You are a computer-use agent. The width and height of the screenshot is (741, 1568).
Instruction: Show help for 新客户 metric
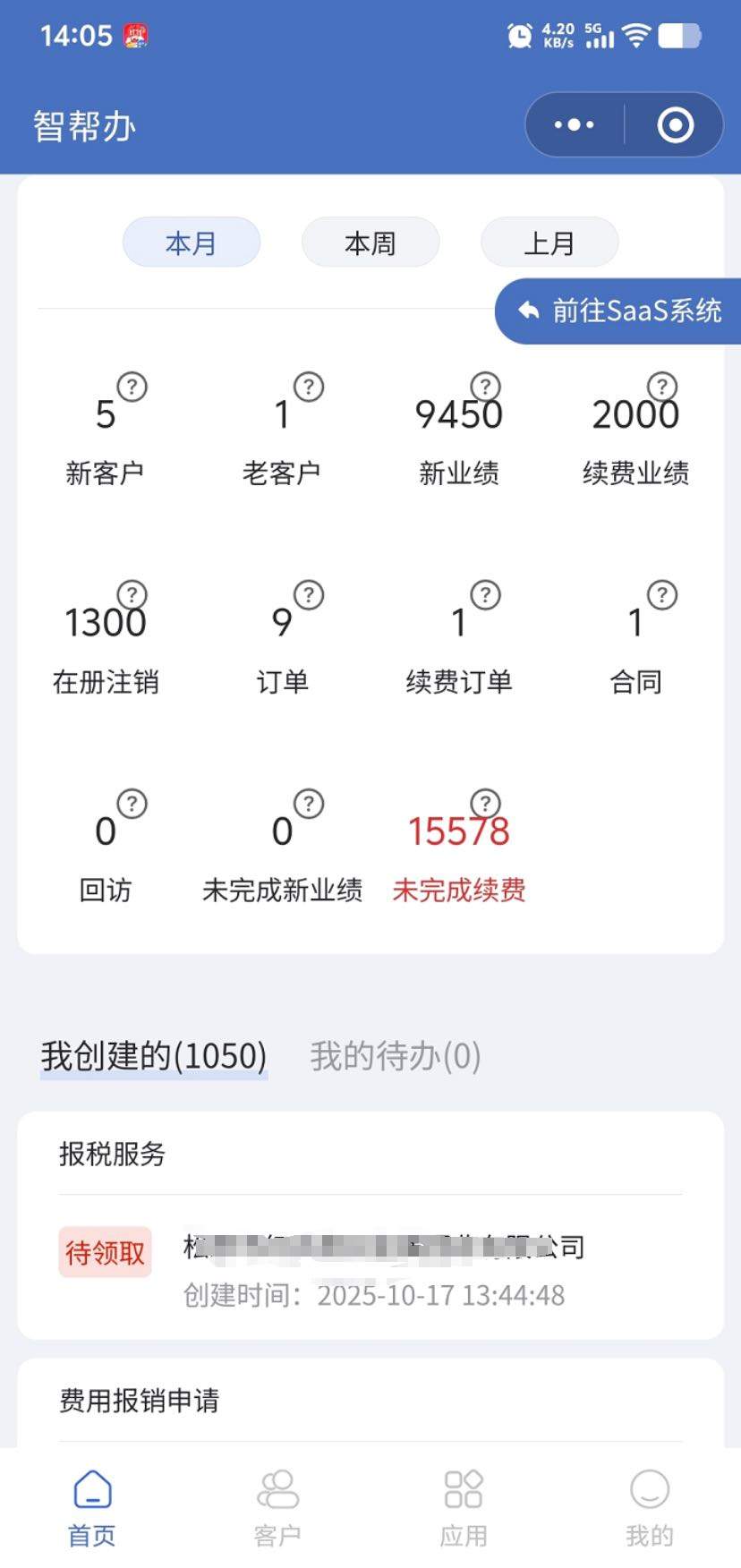132,387
